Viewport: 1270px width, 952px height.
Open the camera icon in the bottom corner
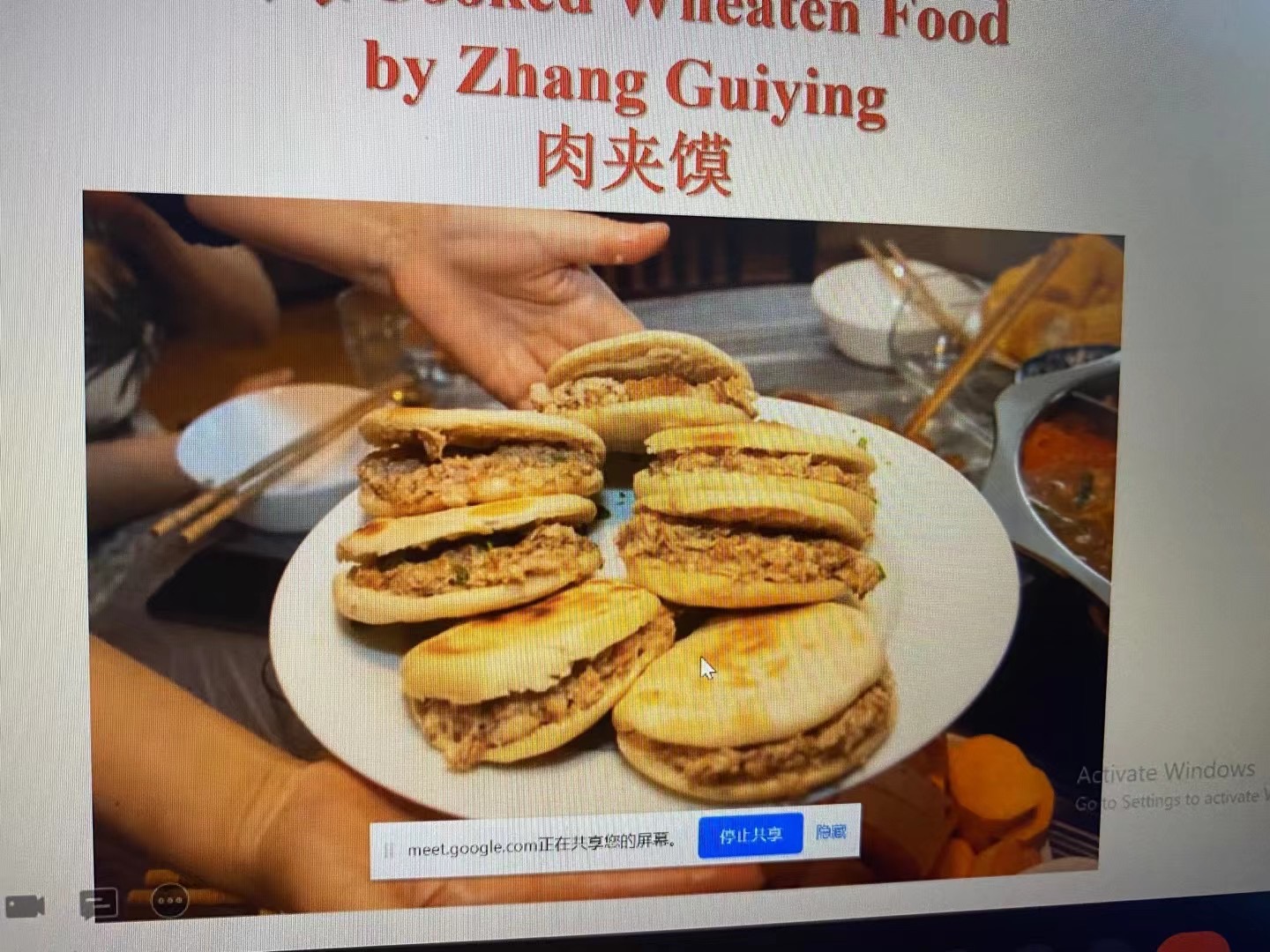point(25,906)
